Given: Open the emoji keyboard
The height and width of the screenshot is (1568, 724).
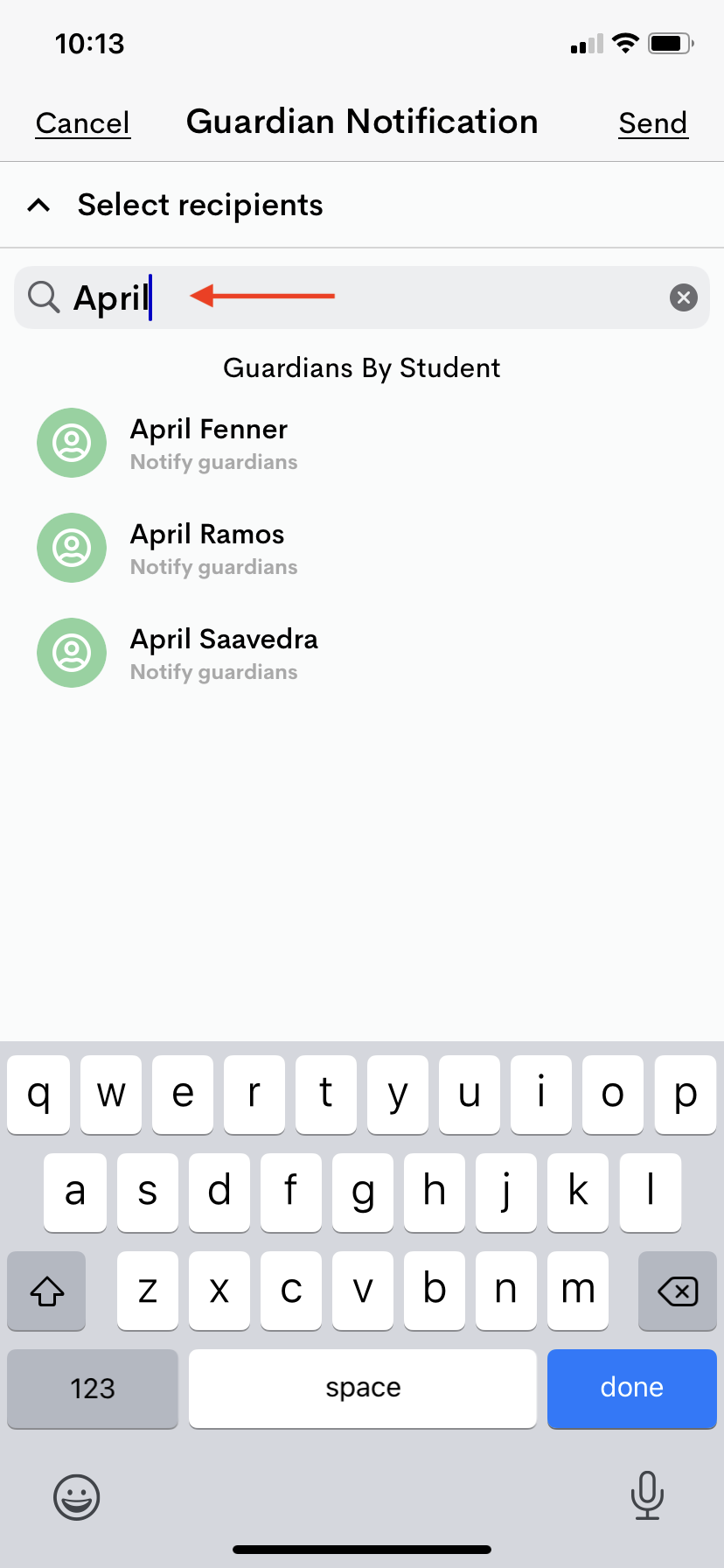Looking at the screenshot, I should click(77, 1496).
